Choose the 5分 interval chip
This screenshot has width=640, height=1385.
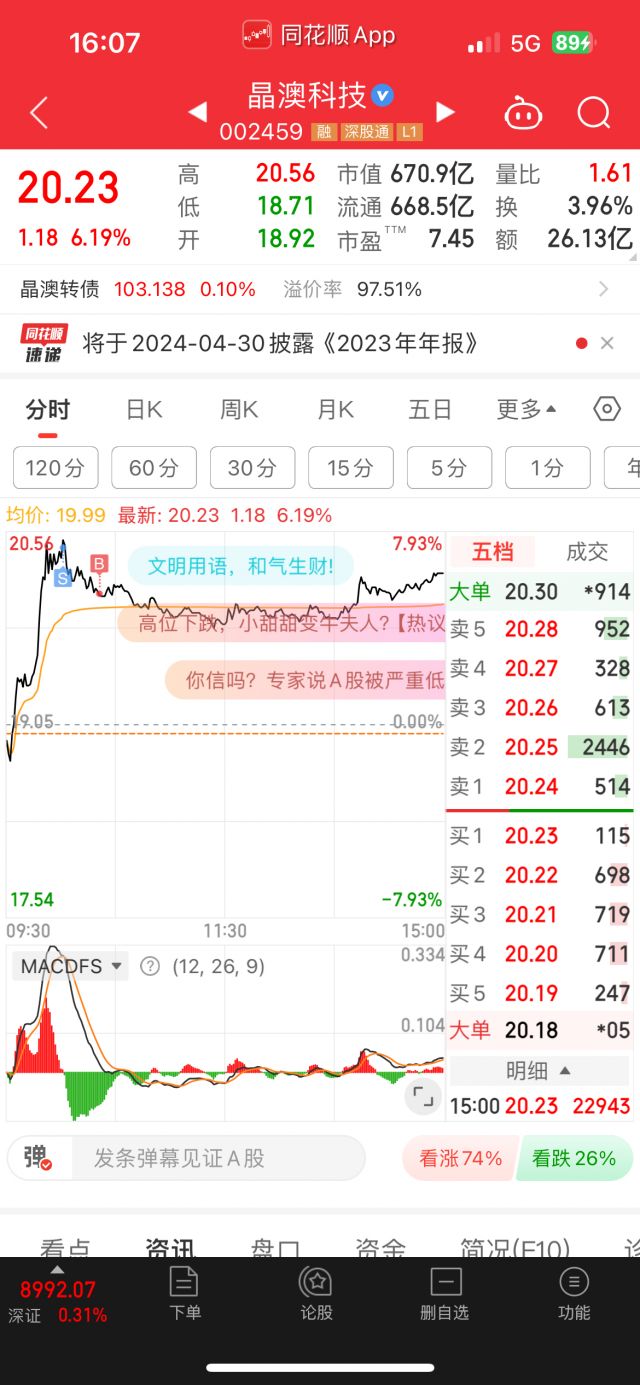click(449, 467)
